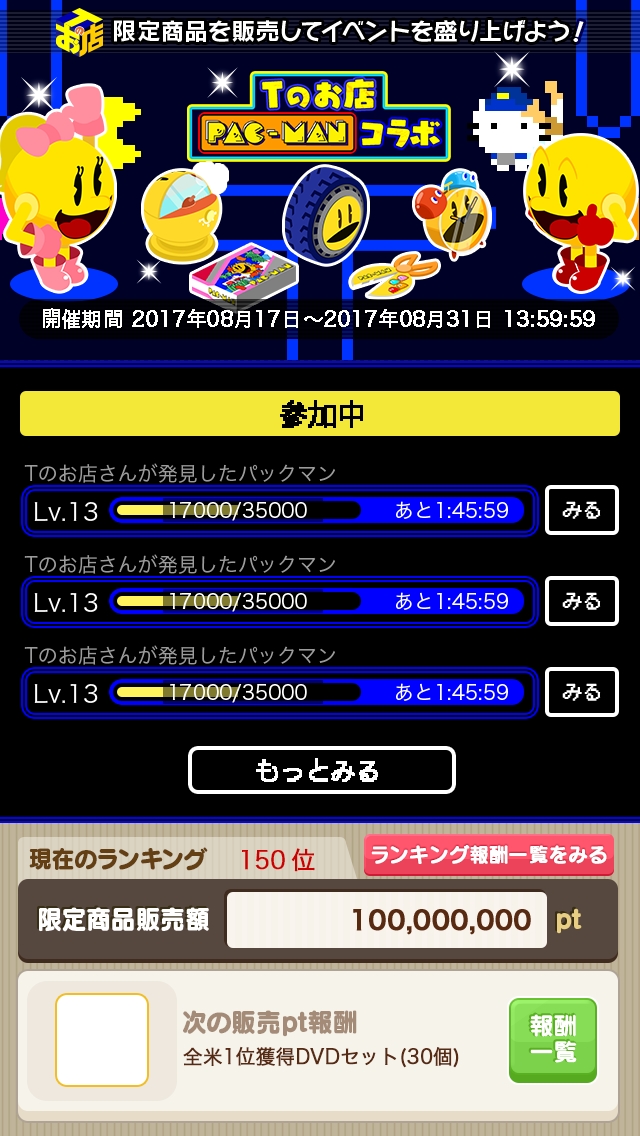Open the green 報酬一覧 rewards list
Image resolution: width=640 pixels, height=1136 pixels.
coord(553,1040)
